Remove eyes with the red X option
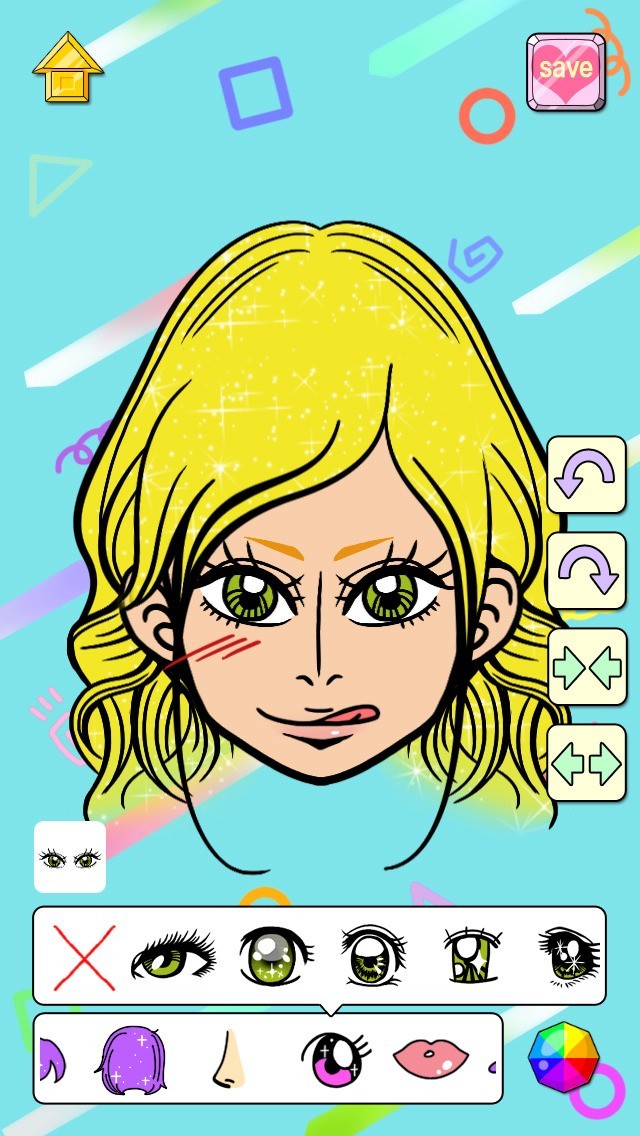Image resolution: width=640 pixels, height=1136 pixels. 83,956
